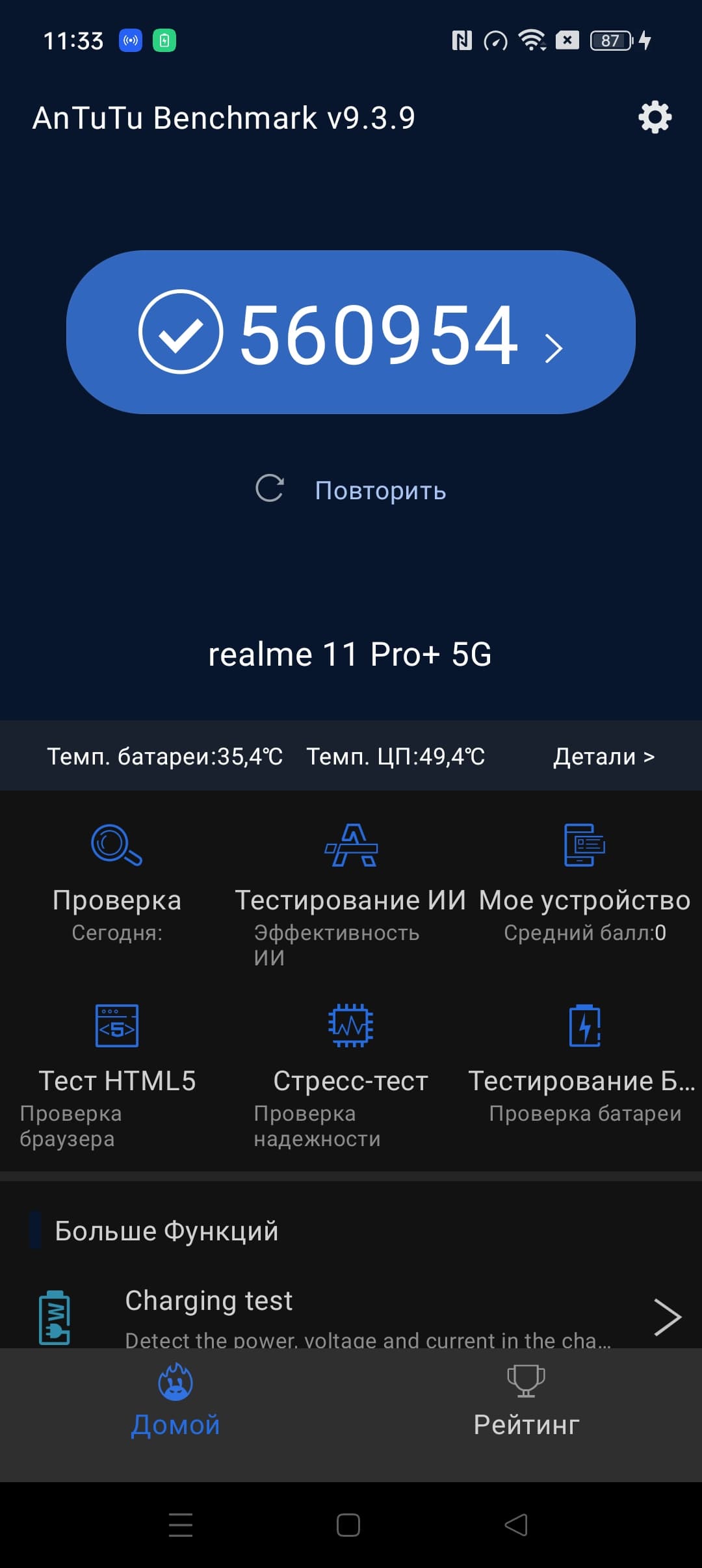Viewport: 702px width, 1568px height.
Task: Open the Детали temperature details
Action: [603, 757]
